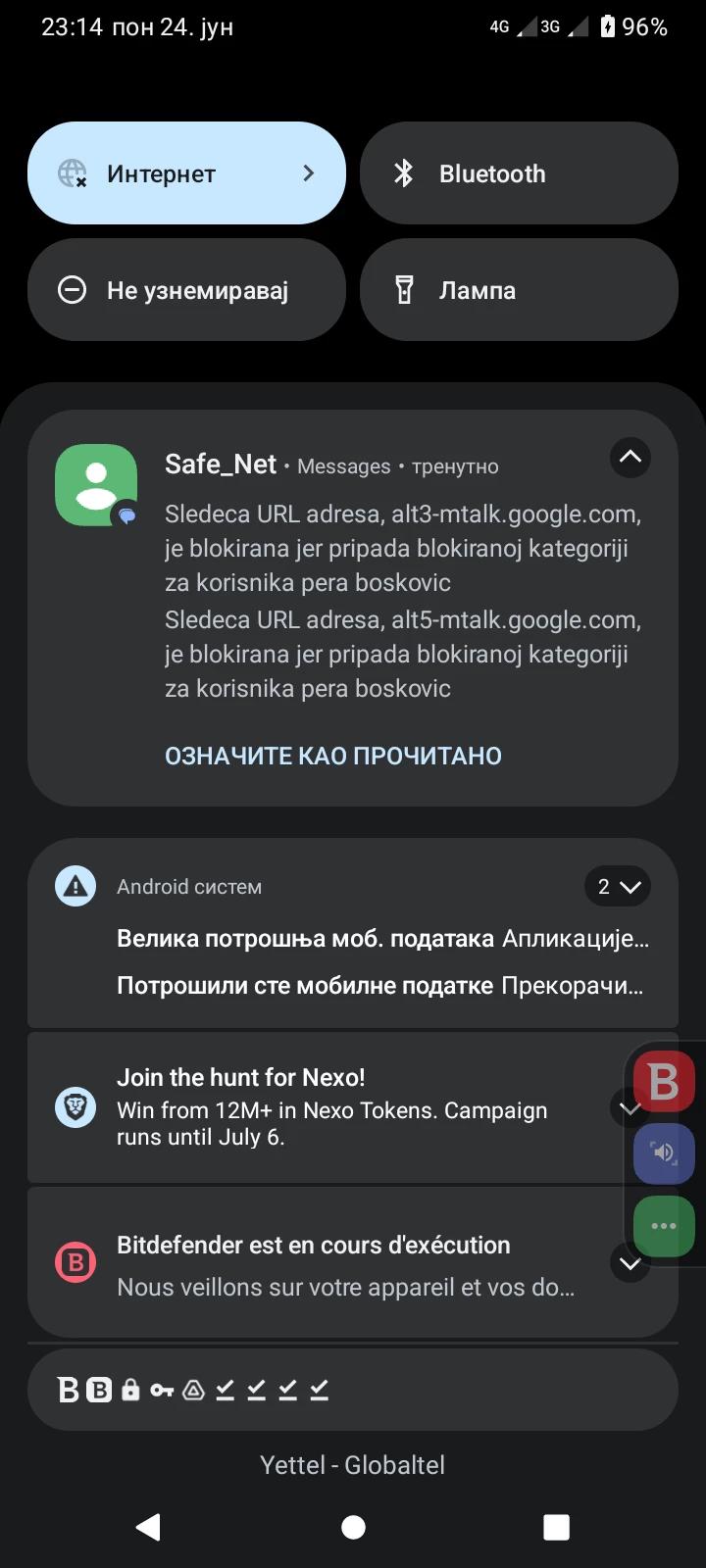This screenshot has height=1568, width=706.
Task: Open the Интернет quick settings tile
Action: (186, 173)
